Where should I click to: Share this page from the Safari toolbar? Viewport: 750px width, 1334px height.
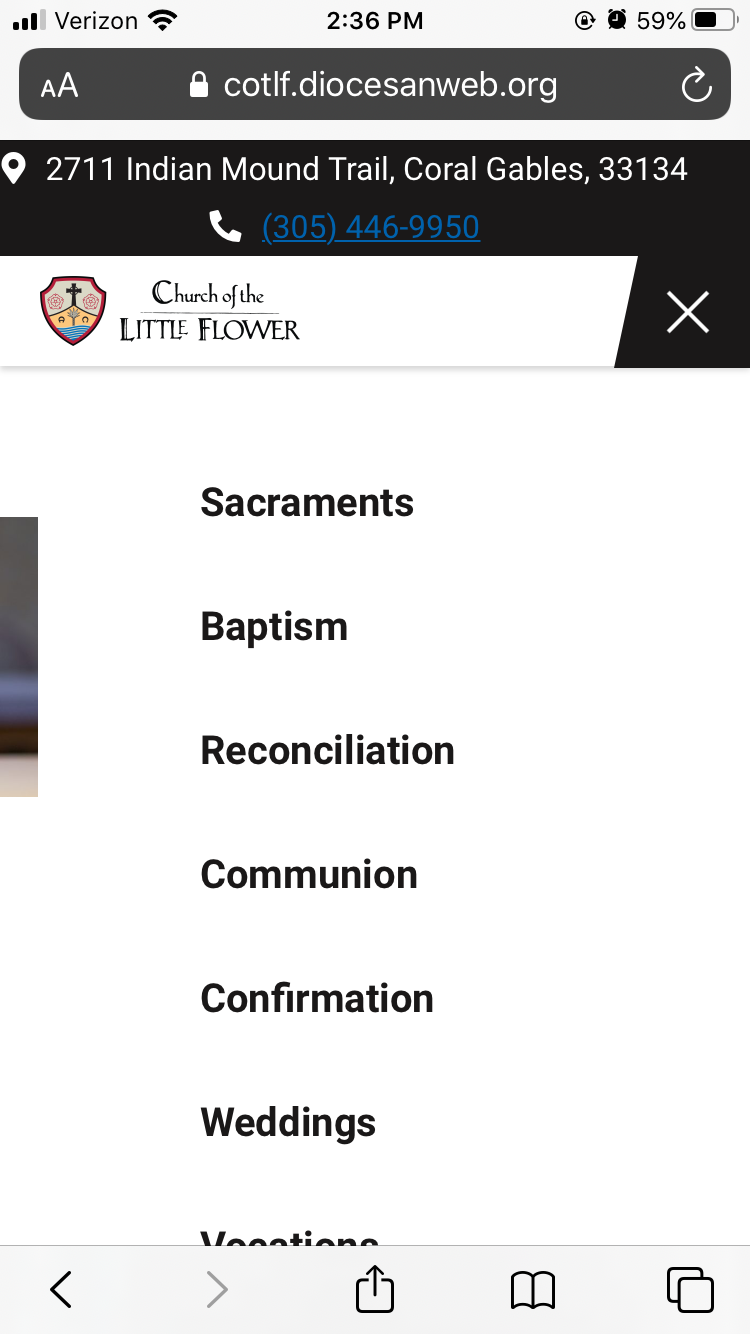(x=375, y=1289)
